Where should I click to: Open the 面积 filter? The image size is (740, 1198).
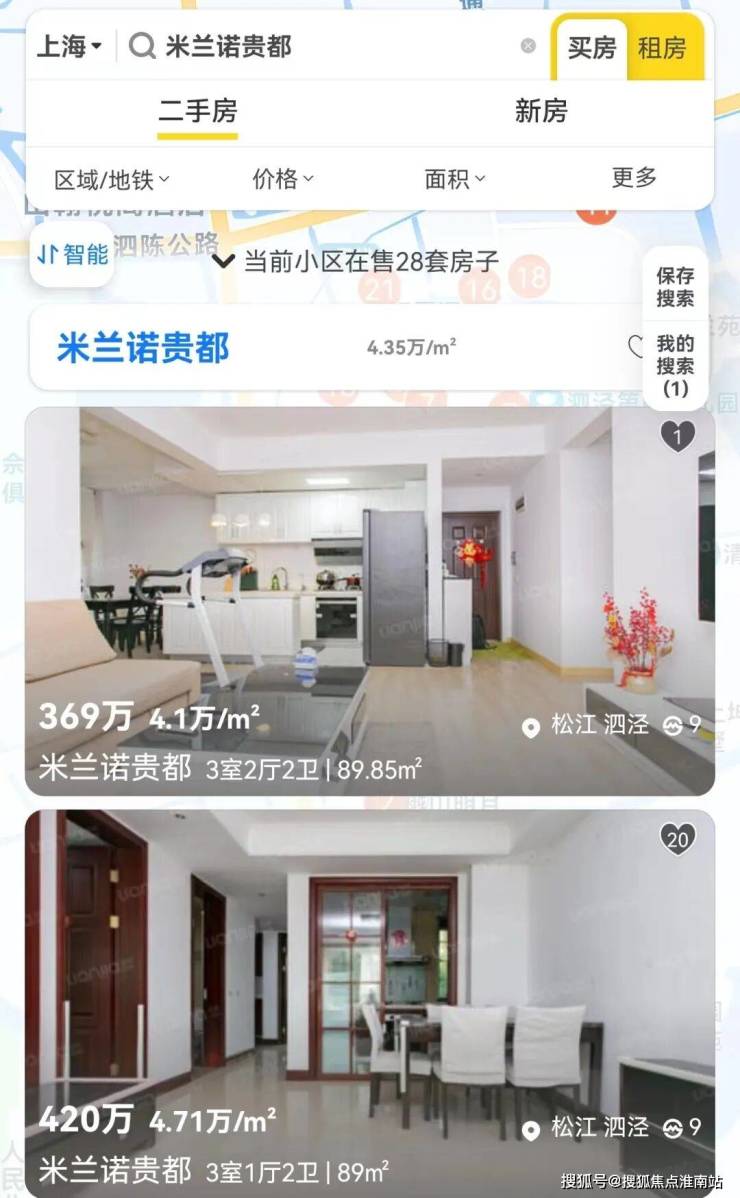coord(454,179)
